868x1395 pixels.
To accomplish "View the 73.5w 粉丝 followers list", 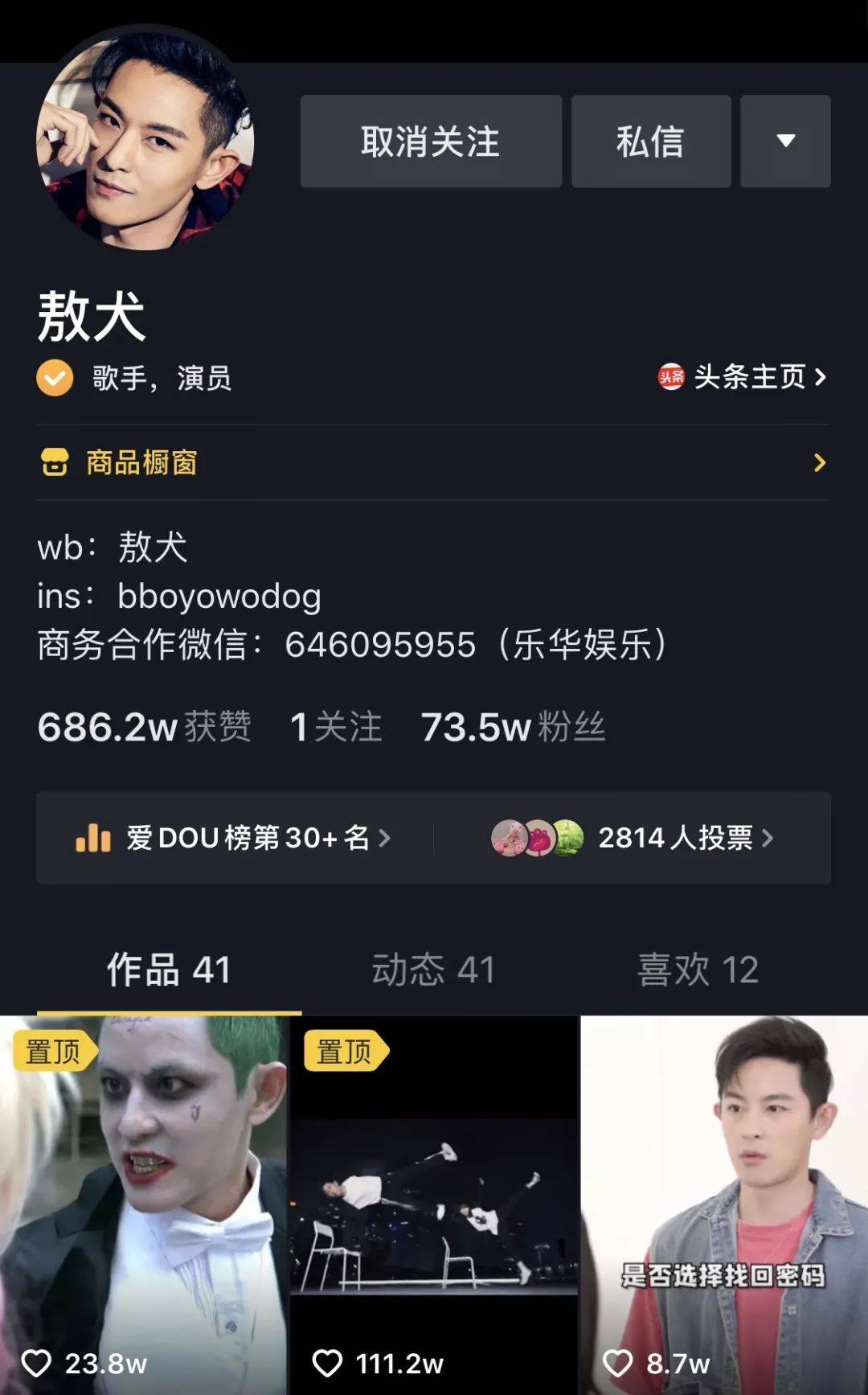I will [x=513, y=727].
